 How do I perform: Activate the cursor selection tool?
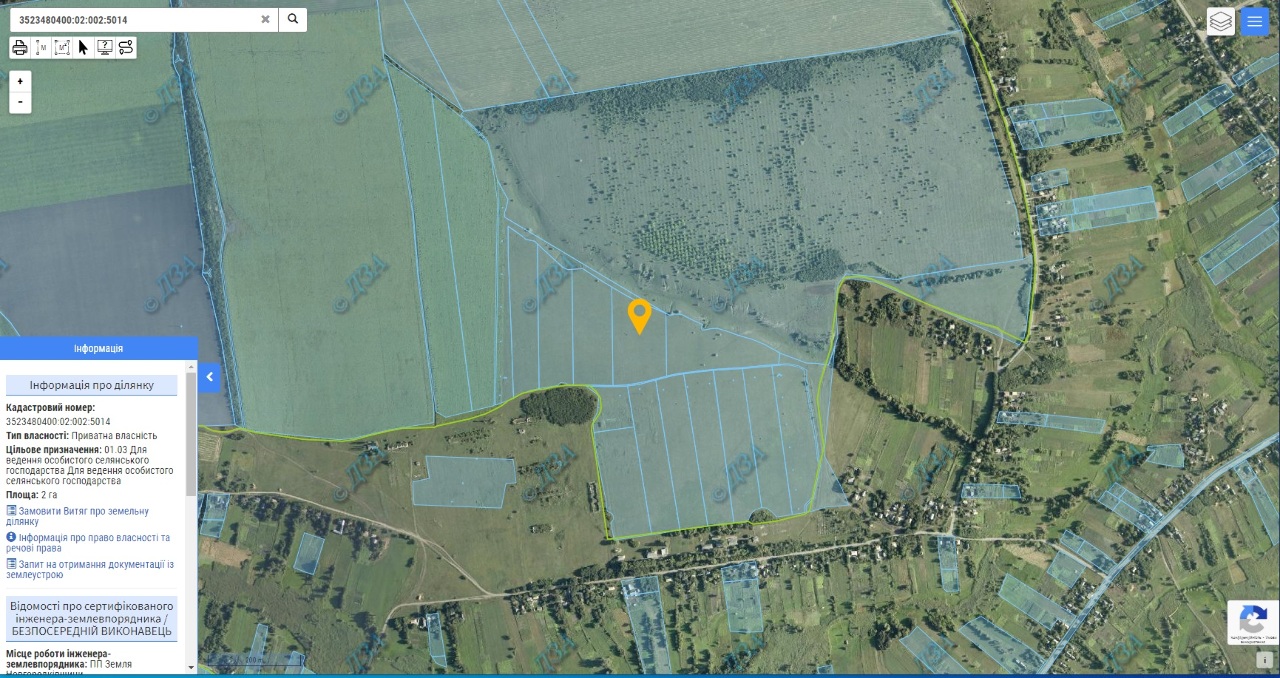point(83,47)
